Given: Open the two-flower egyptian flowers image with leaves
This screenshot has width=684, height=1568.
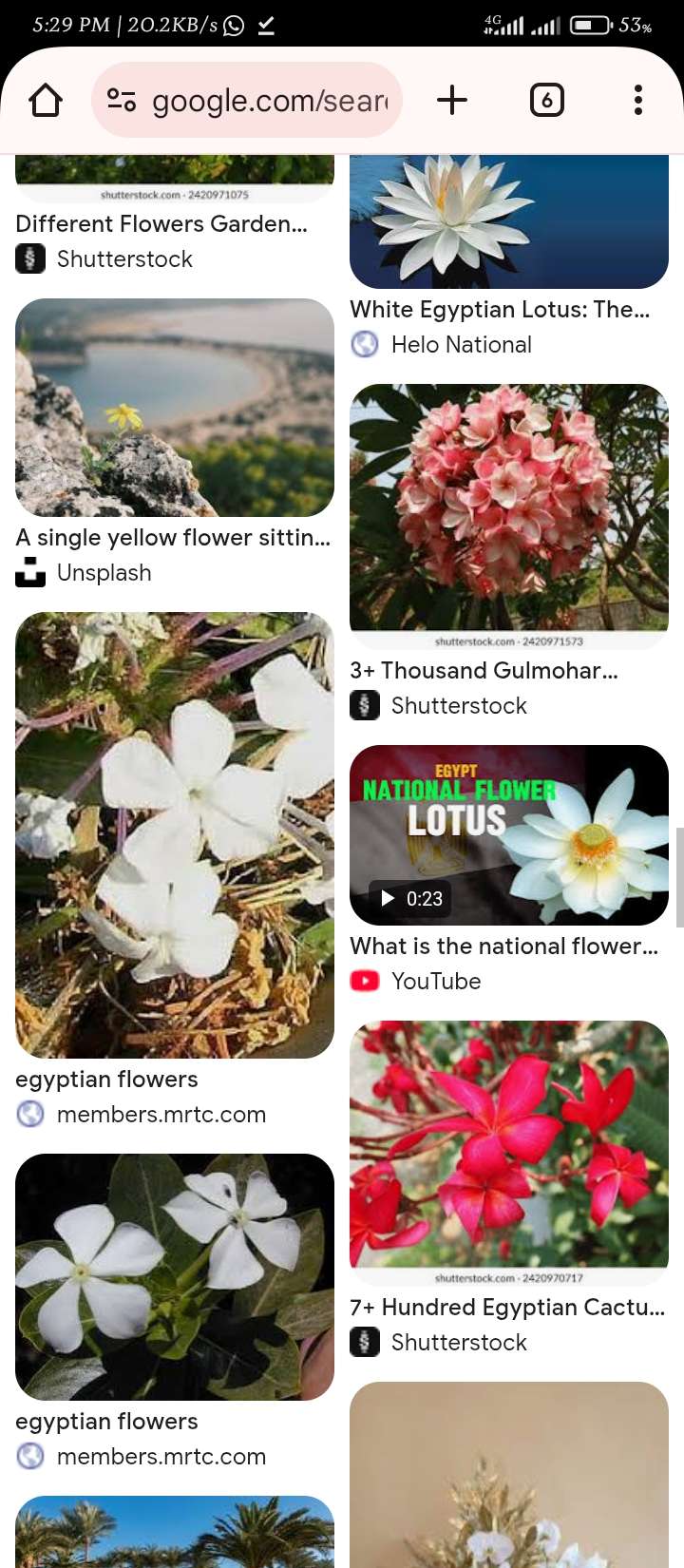Looking at the screenshot, I should (x=175, y=1276).
